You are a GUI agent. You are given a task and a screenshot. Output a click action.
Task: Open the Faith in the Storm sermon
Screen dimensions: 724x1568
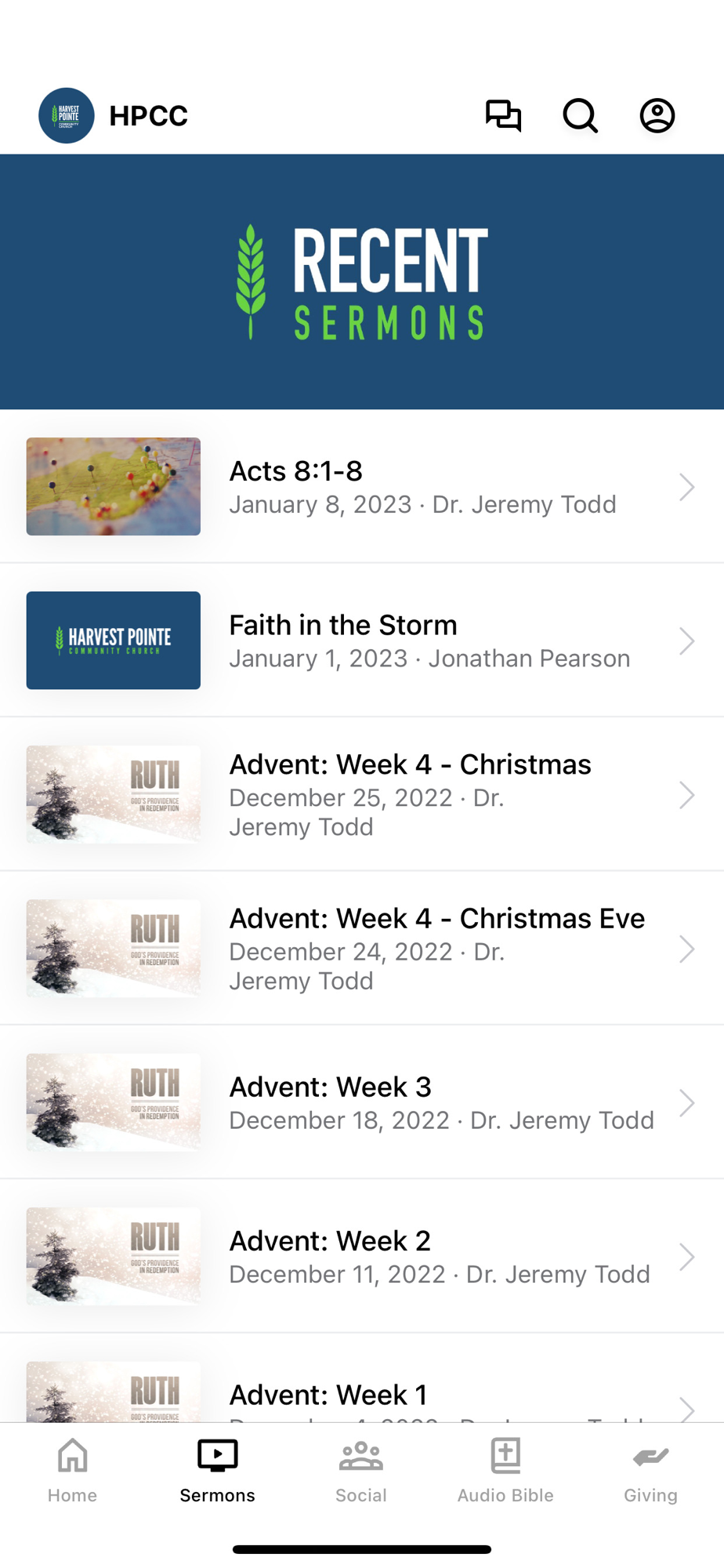[361, 641]
